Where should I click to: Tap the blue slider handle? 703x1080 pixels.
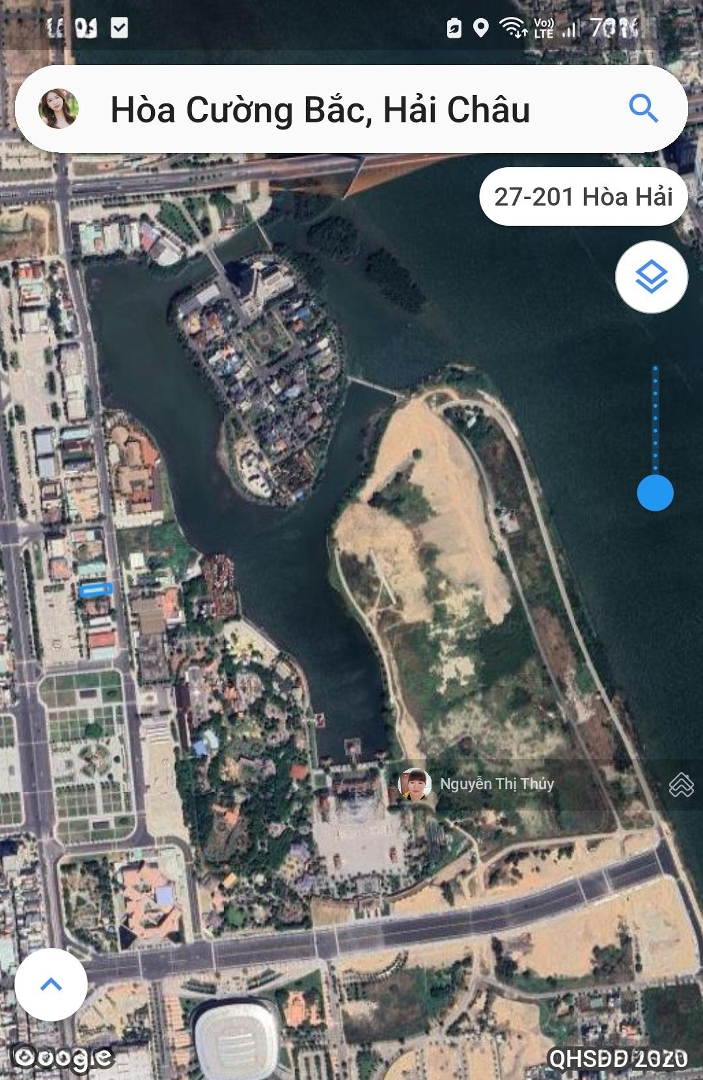click(x=655, y=493)
